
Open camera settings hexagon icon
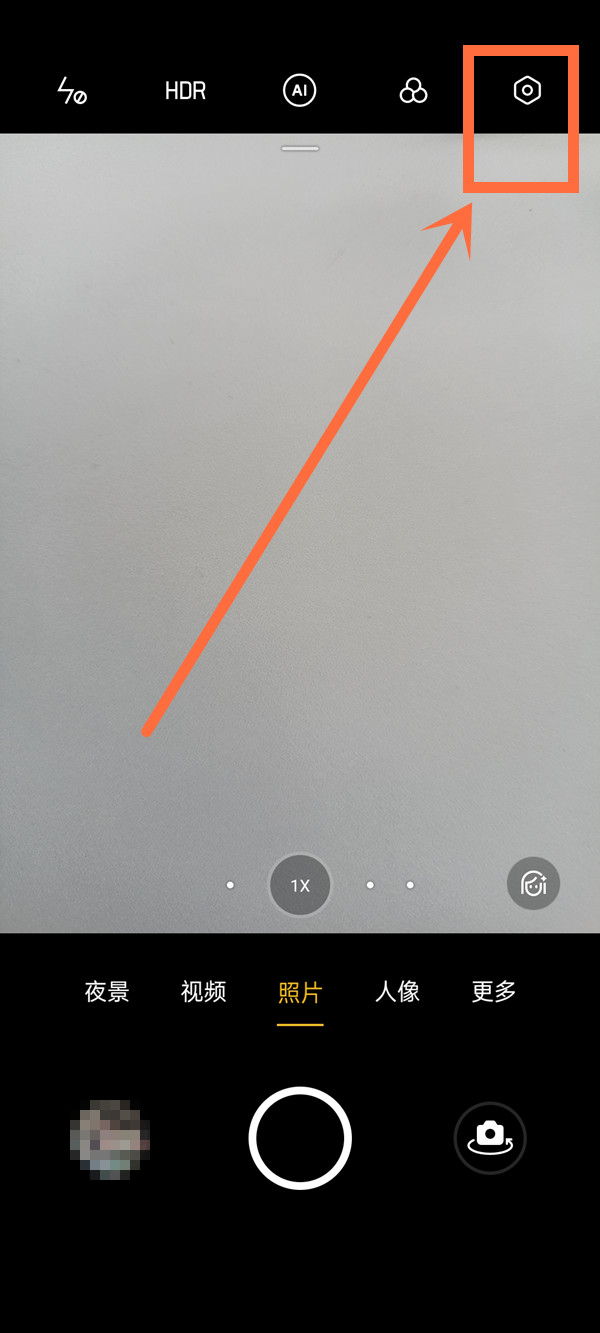tap(527, 91)
